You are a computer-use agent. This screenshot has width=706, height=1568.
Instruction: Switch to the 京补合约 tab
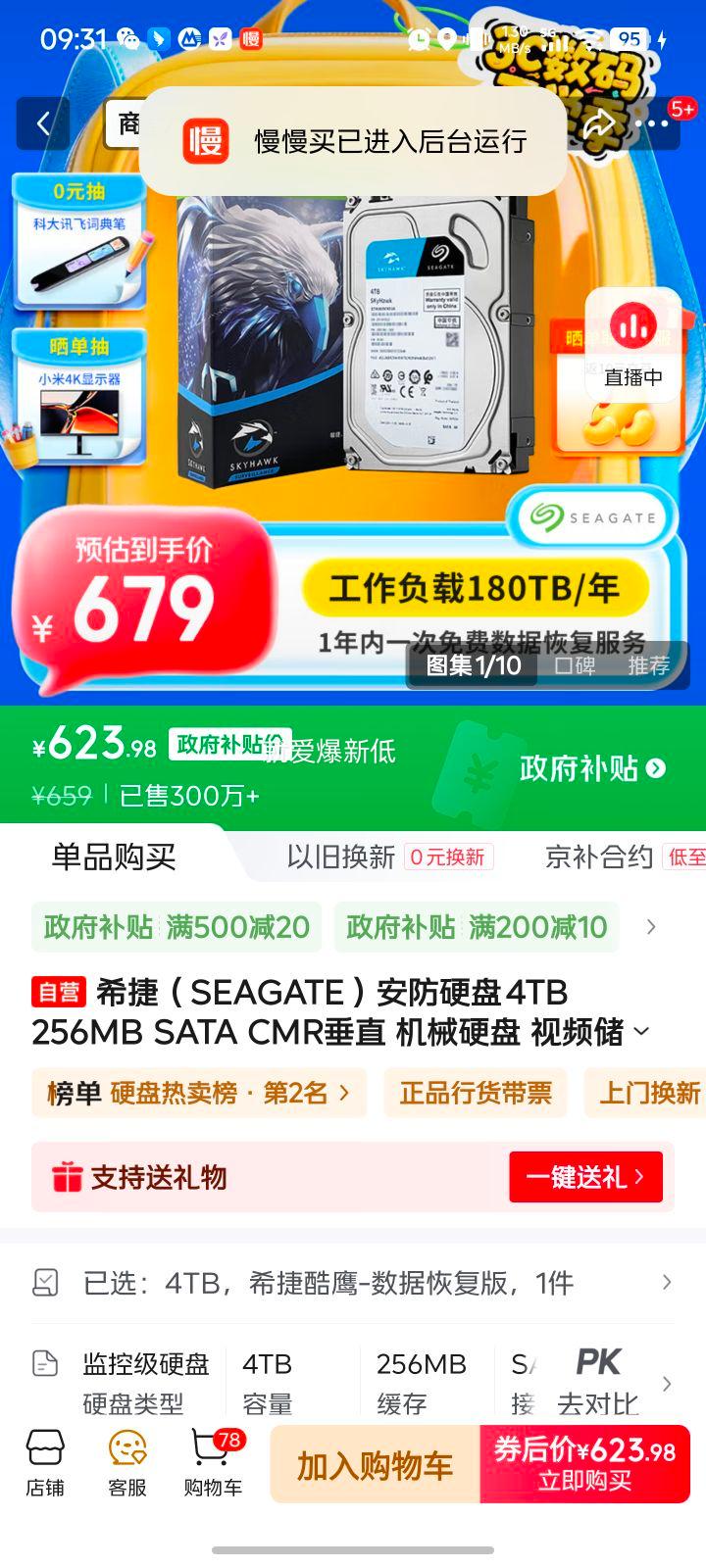(x=601, y=857)
